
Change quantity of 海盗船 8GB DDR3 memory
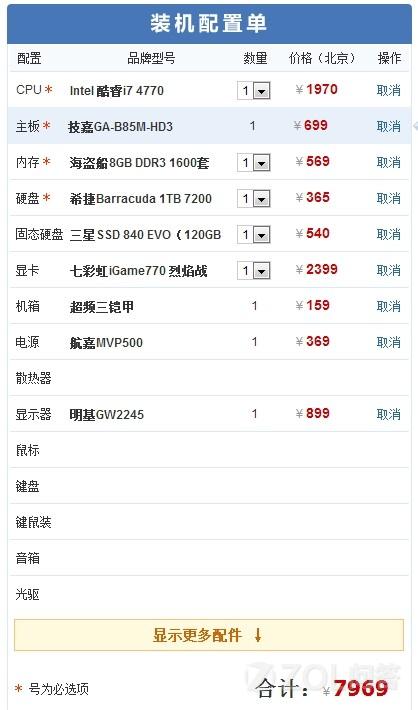[254, 163]
